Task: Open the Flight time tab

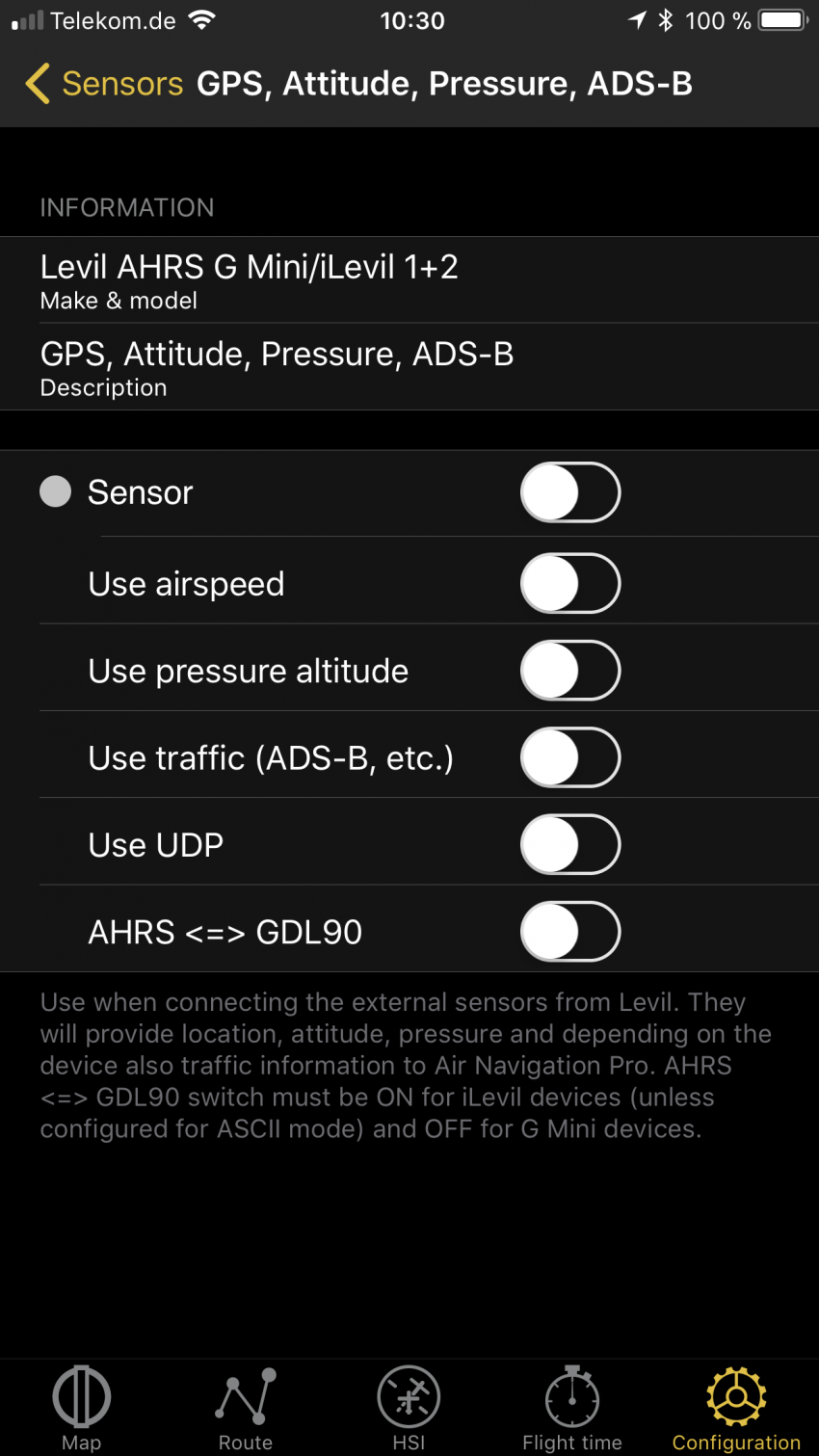Action: pos(572,1408)
